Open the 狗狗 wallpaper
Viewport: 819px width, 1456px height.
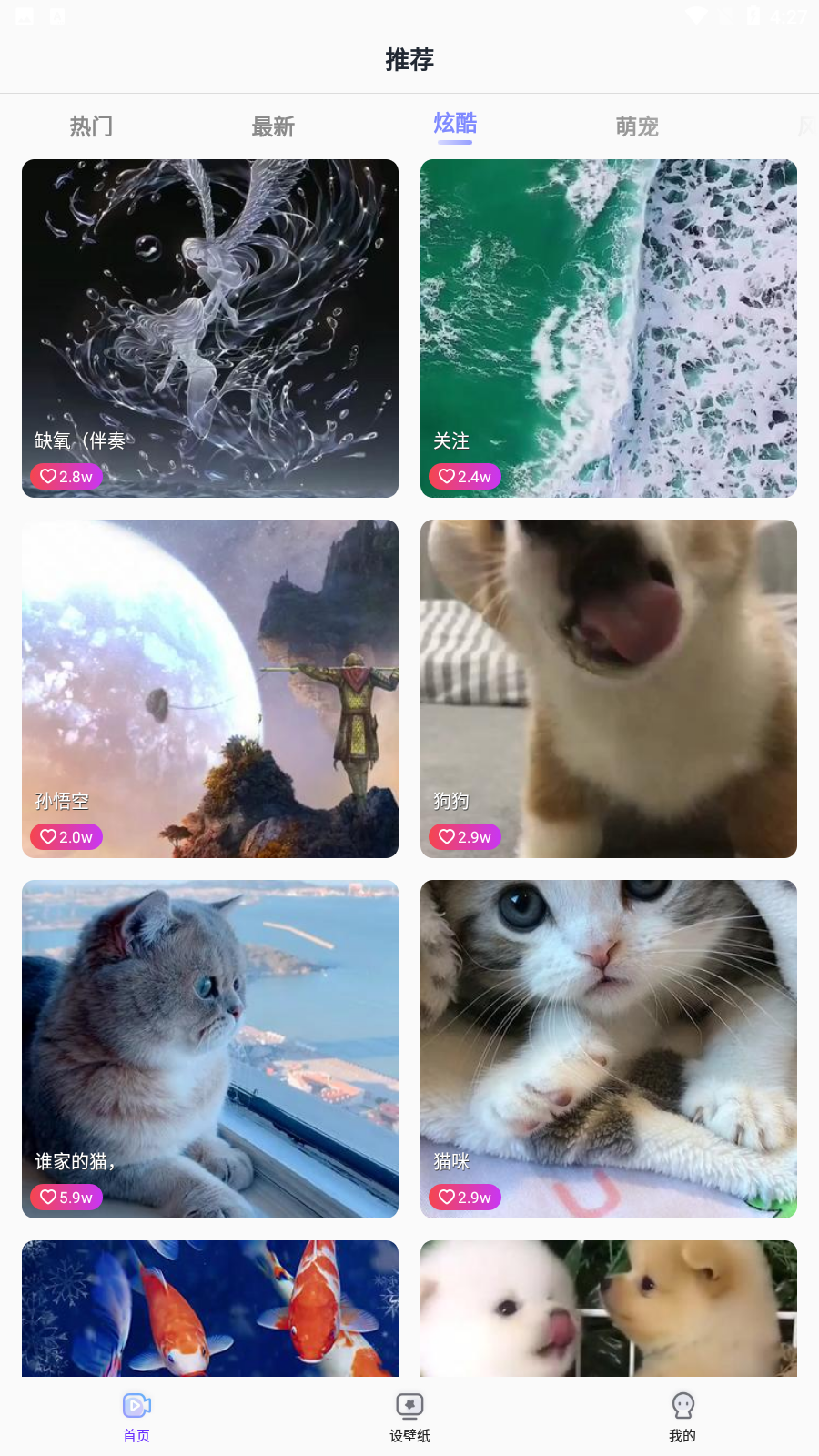click(609, 673)
